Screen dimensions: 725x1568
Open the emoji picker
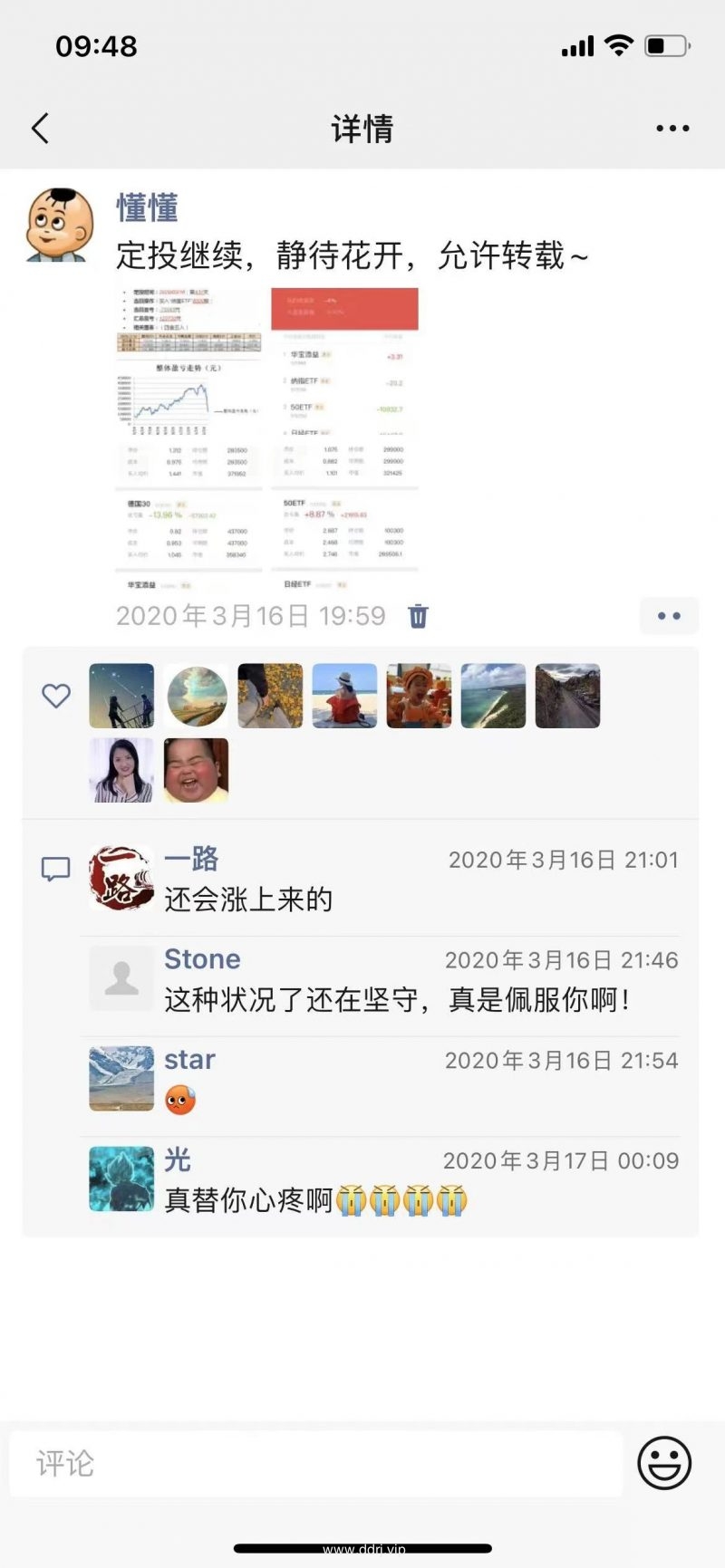coord(664,1463)
